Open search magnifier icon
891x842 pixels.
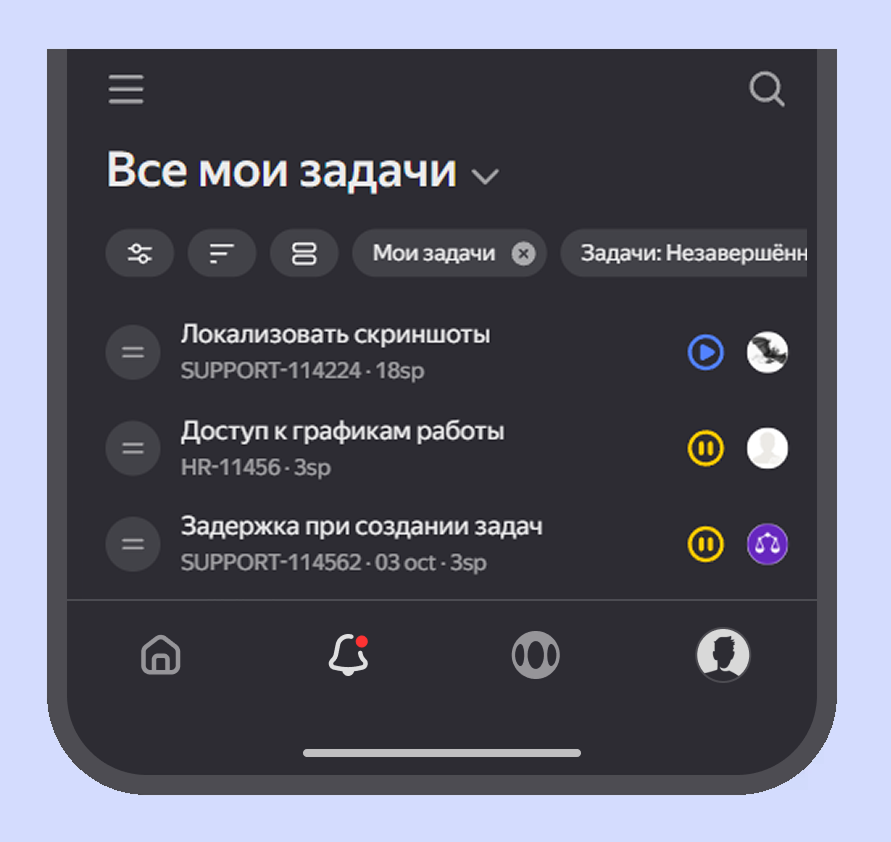[x=766, y=90]
